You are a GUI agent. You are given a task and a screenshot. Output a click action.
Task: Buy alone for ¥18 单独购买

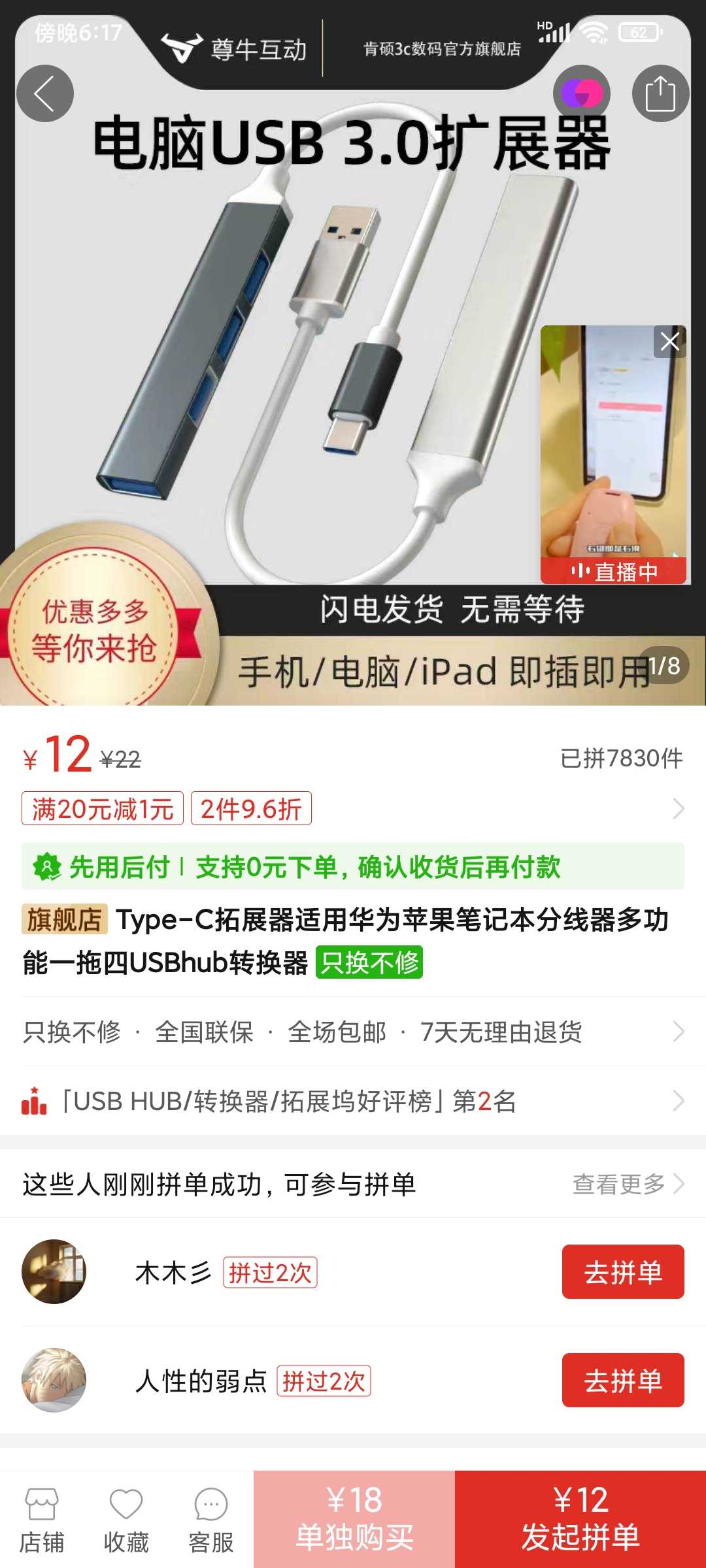(x=354, y=1520)
